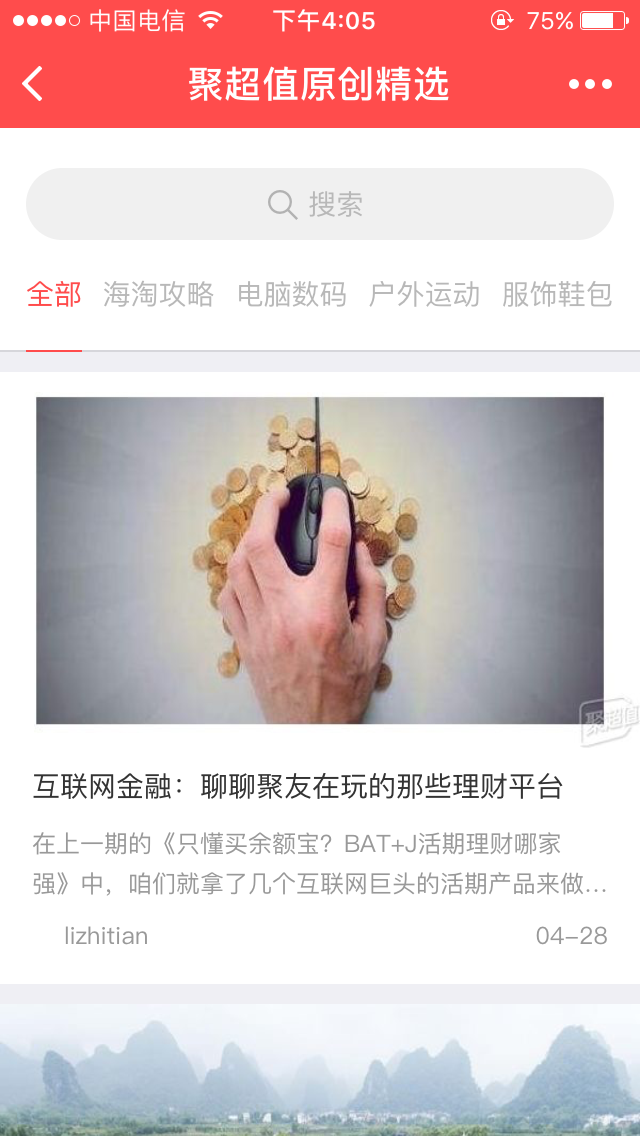Switch to the 电脑数码 tab
This screenshot has height=1136, width=640.
pyautogui.click(x=291, y=294)
